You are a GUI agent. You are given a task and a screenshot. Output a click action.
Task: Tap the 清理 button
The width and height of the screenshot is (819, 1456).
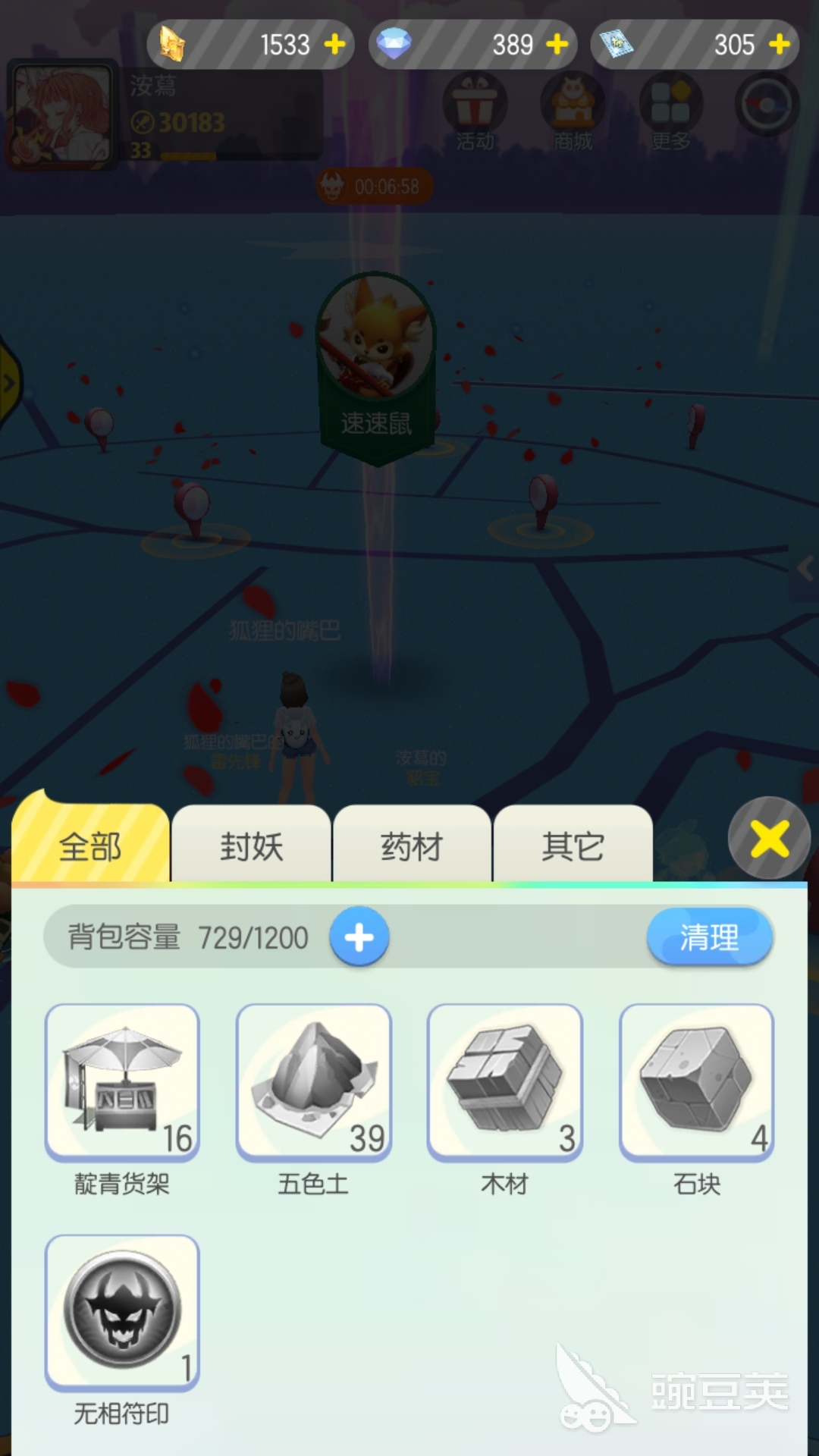[x=709, y=937]
